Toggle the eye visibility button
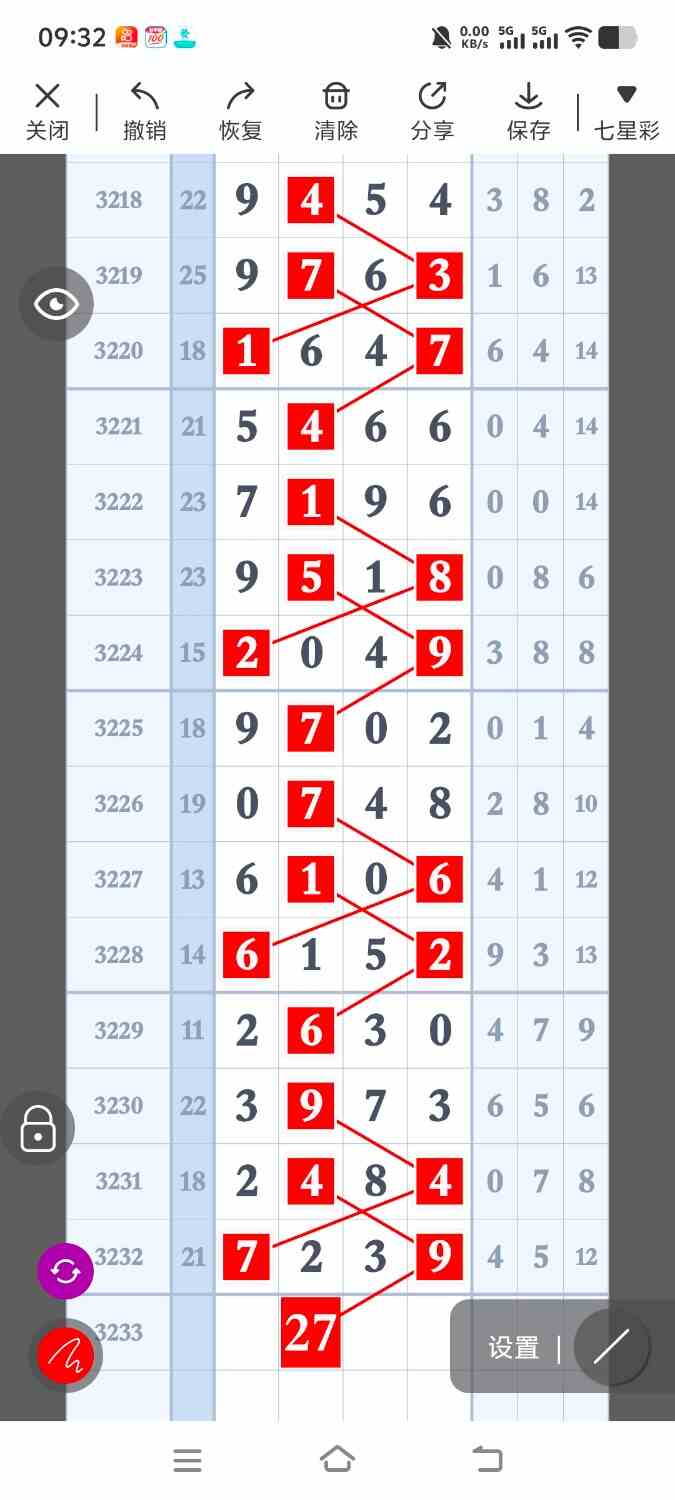The height and width of the screenshot is (1500, 675). (x=56, y=303)
